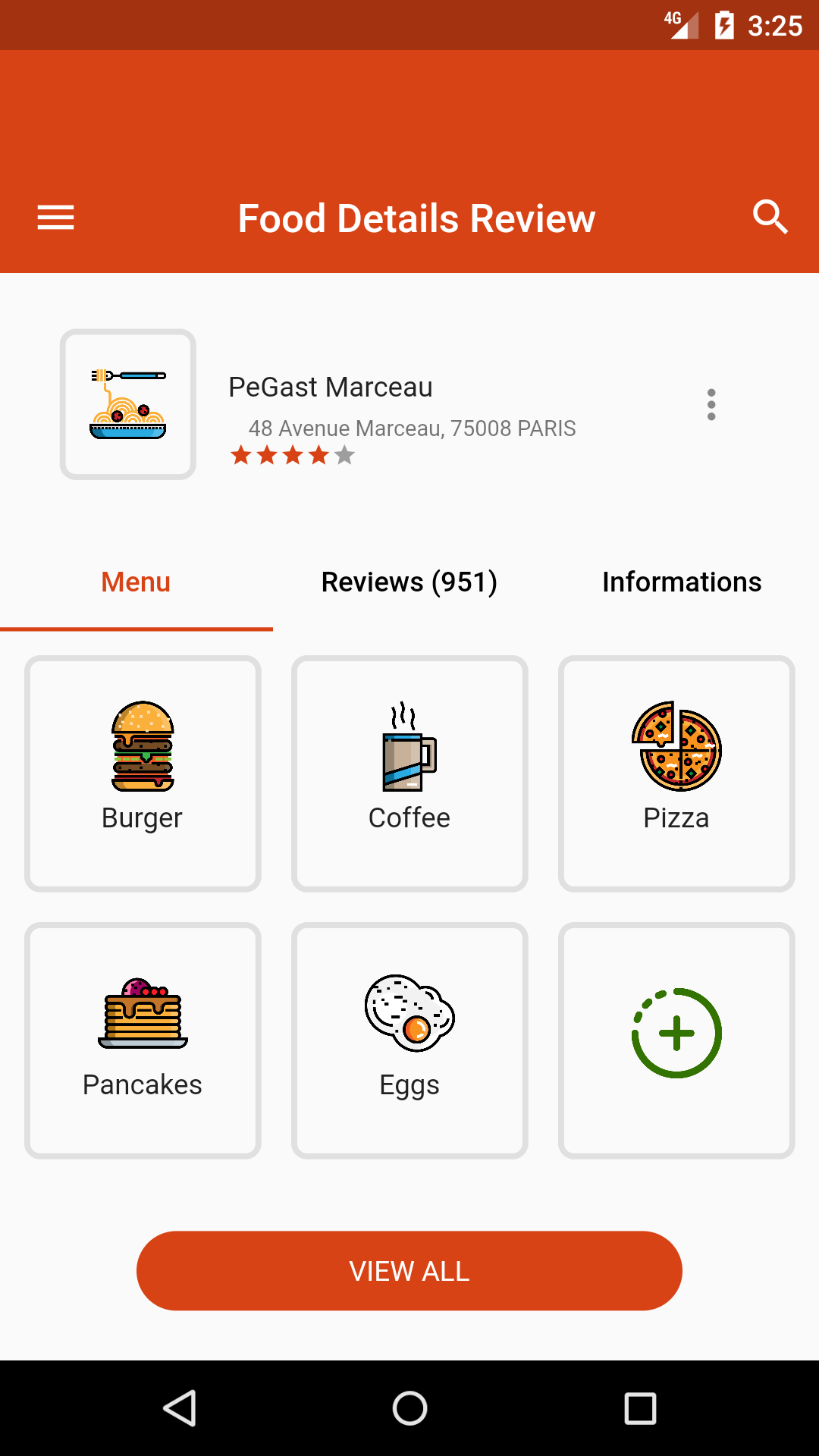The width and height of the screenshot is (819, 1456).
Task: View the Eggs category
Action: pos(409,1040)
